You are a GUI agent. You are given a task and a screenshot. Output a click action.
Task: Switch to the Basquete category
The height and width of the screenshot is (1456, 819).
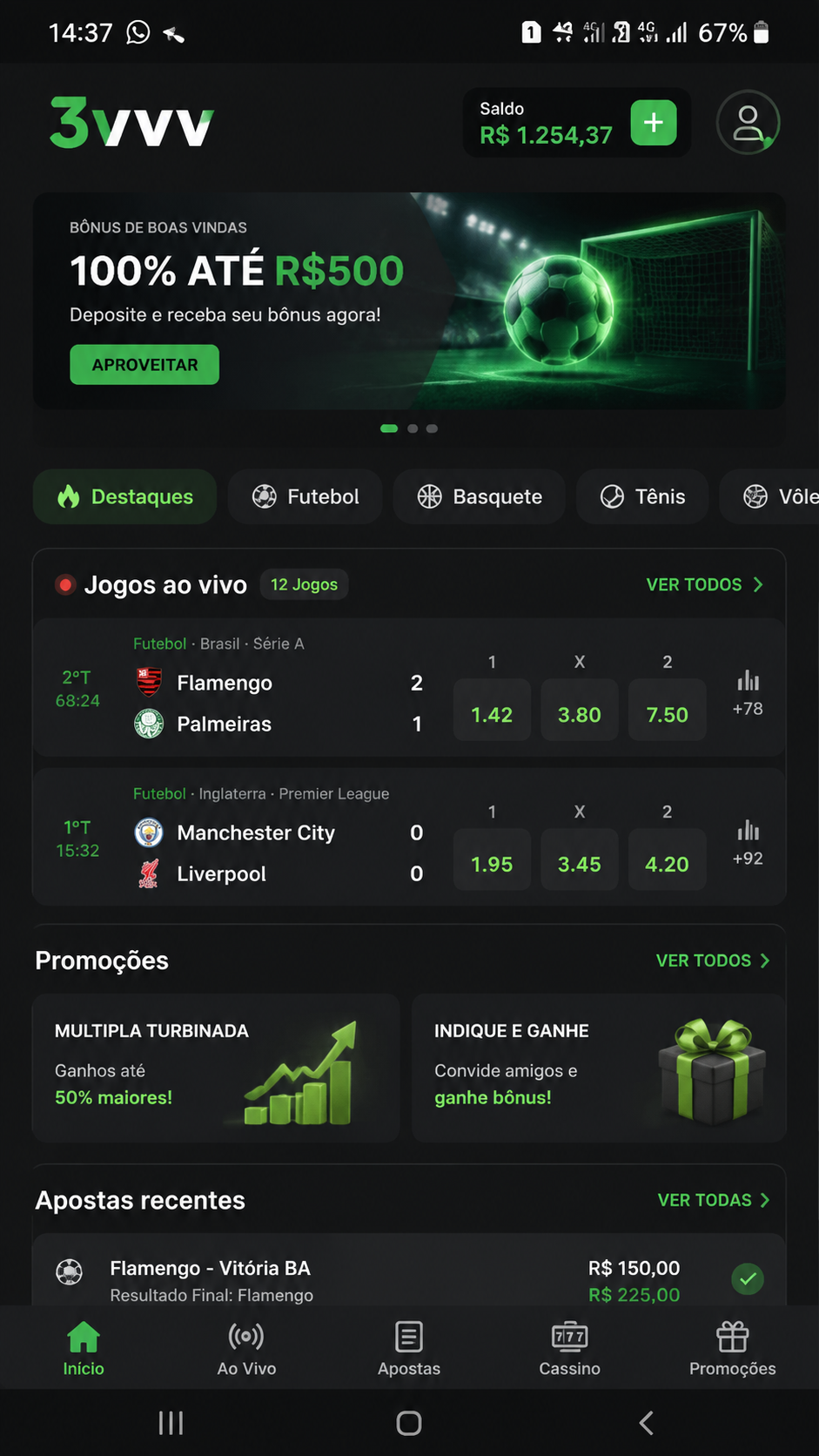480,496
